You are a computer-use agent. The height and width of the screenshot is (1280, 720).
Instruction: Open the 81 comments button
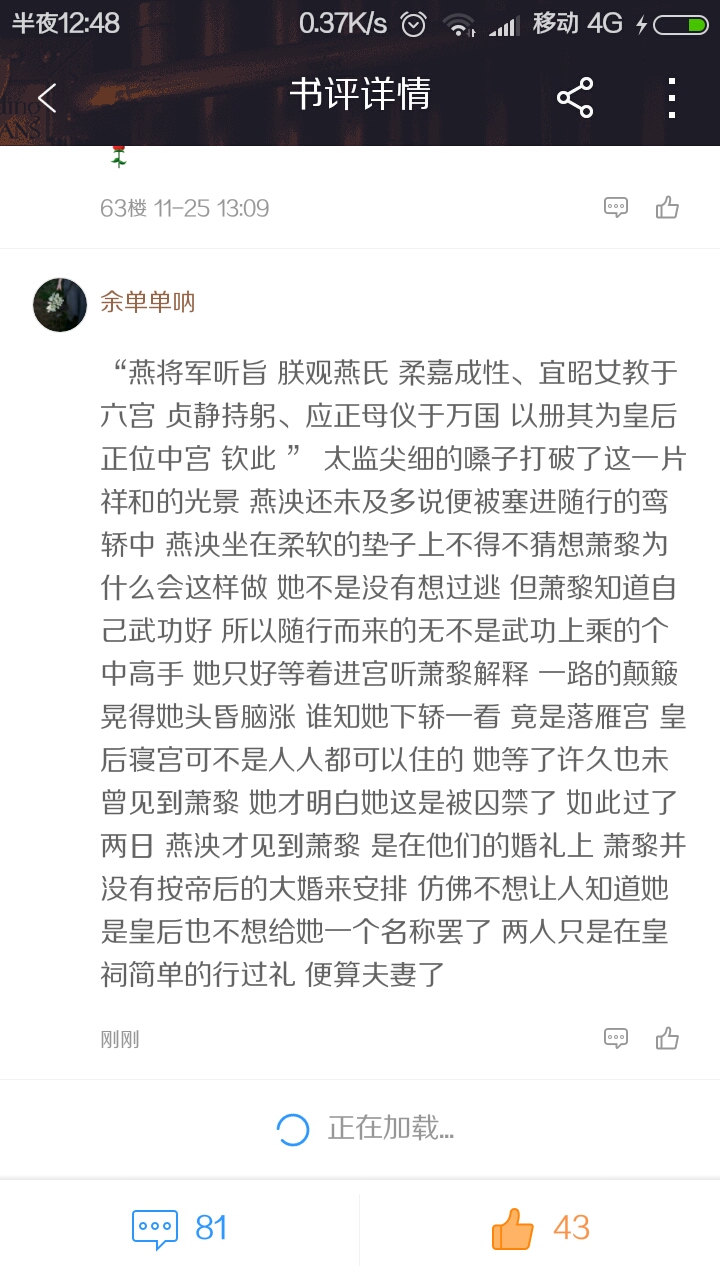point(180,1228)
